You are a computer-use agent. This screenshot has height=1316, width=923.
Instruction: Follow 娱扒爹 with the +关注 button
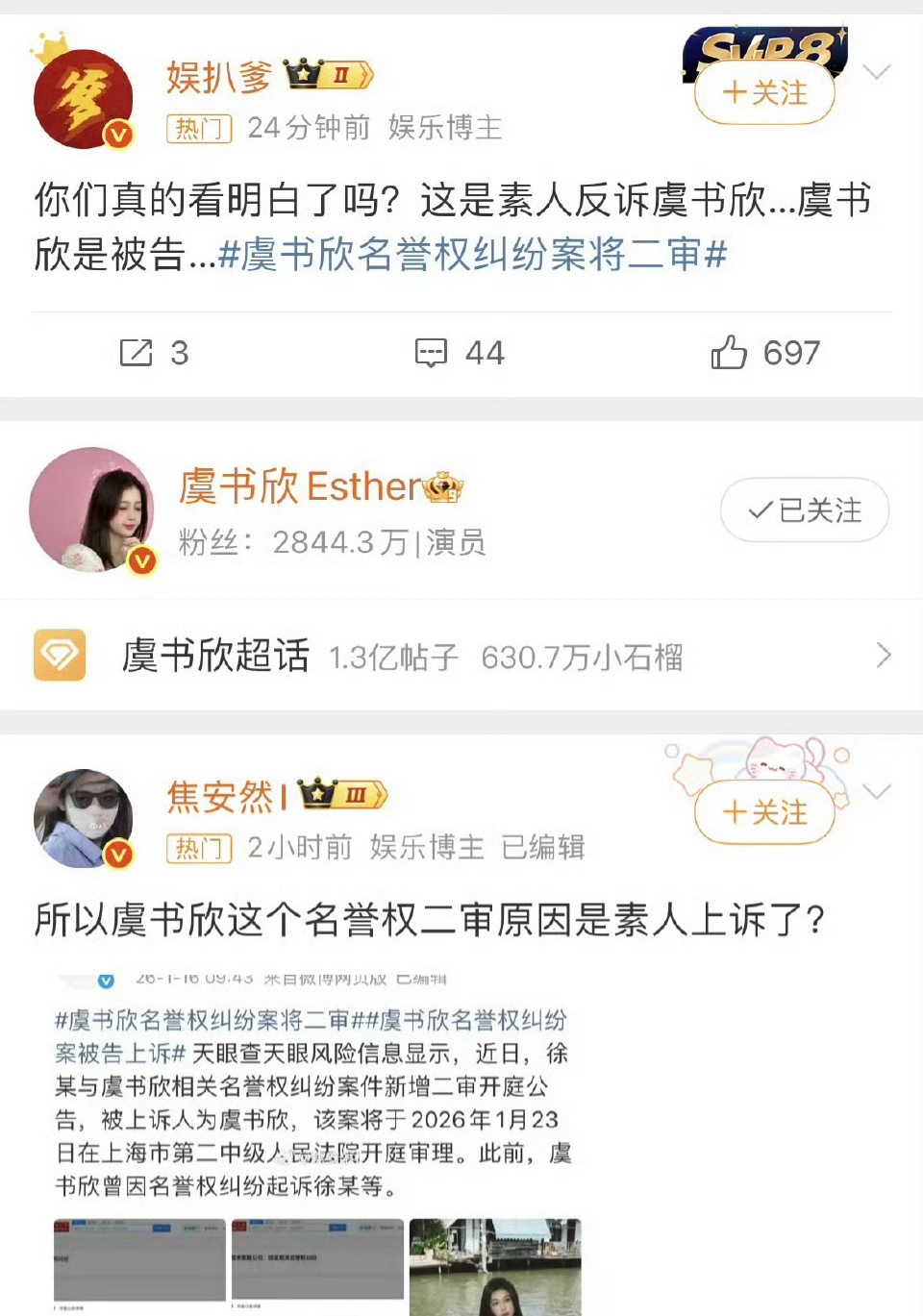pos(762,93)
